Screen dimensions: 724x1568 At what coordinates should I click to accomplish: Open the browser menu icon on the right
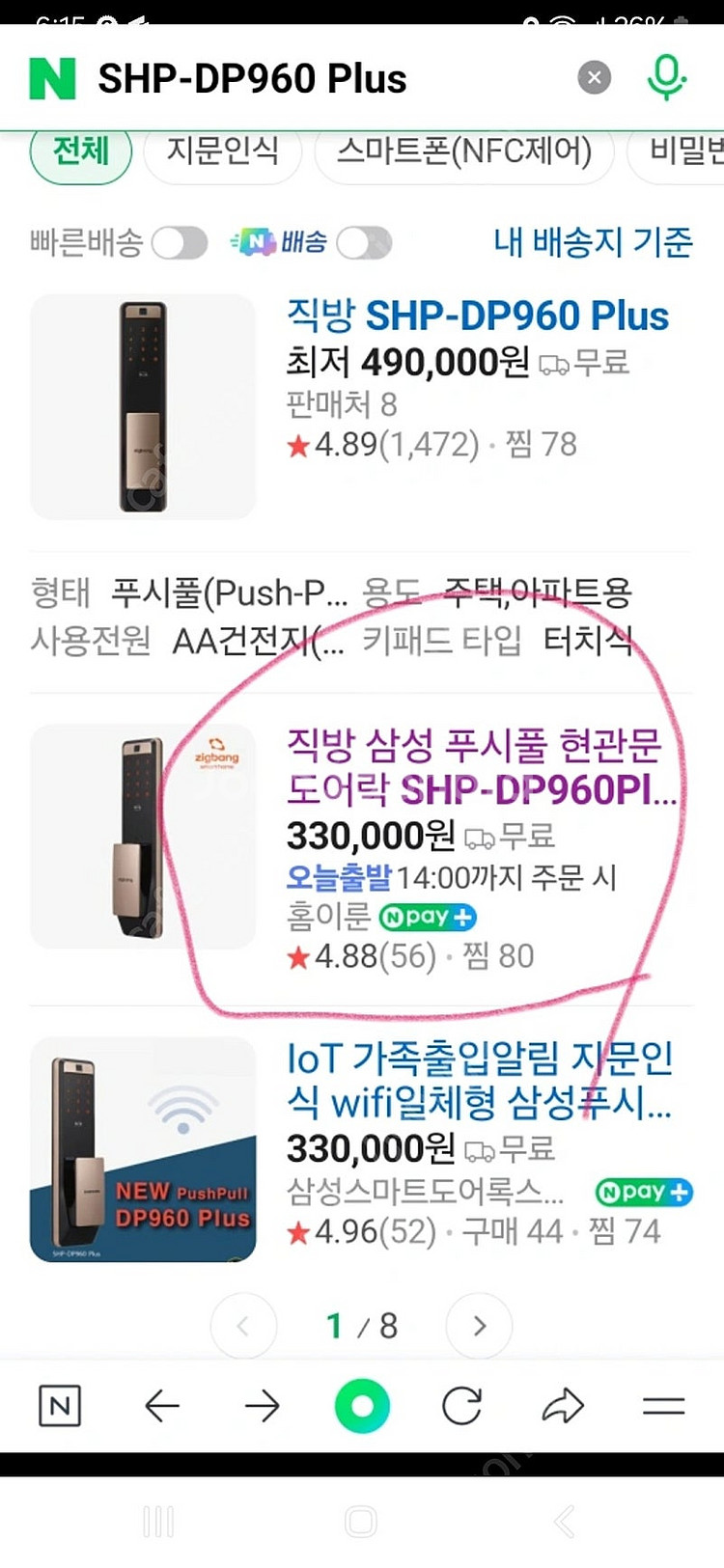pyautogui.click(x=663, y=1407)
